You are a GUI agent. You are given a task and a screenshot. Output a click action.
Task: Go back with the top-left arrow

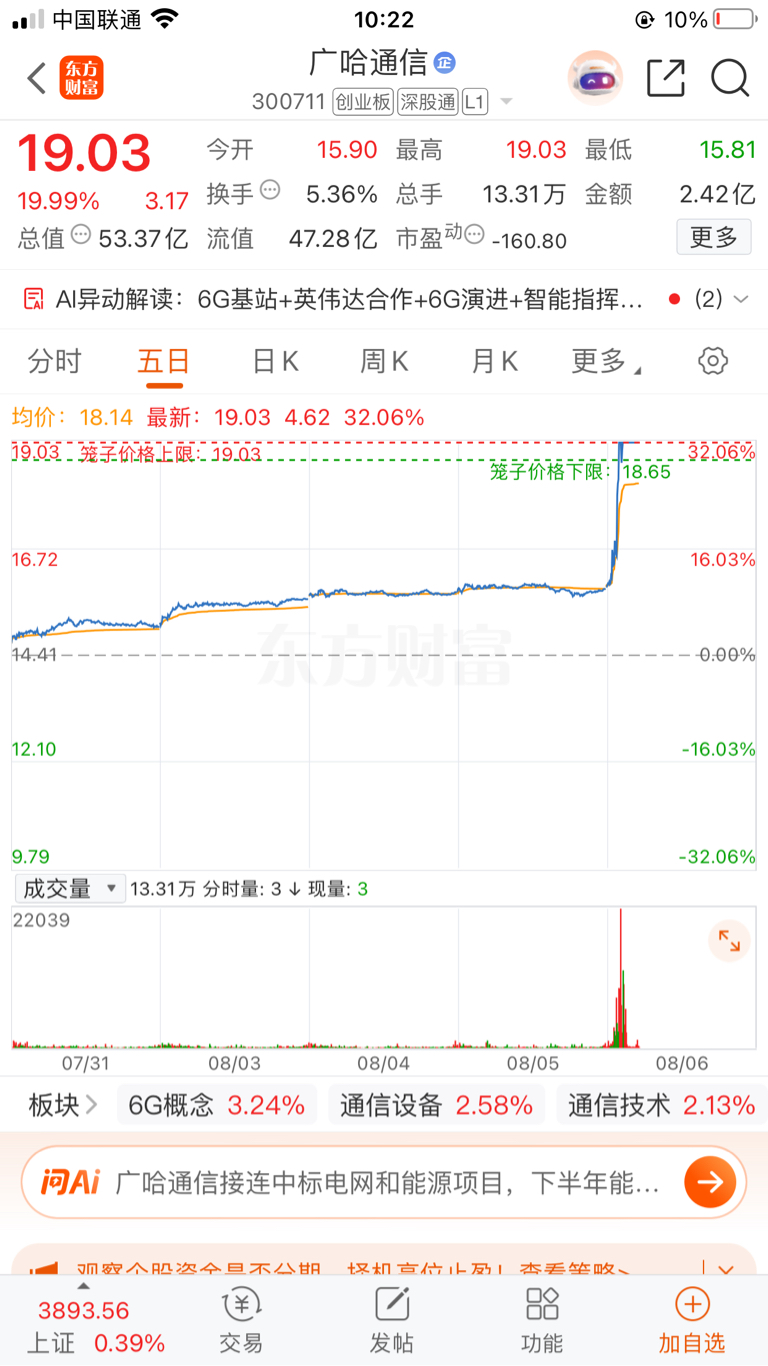(37, 78)
